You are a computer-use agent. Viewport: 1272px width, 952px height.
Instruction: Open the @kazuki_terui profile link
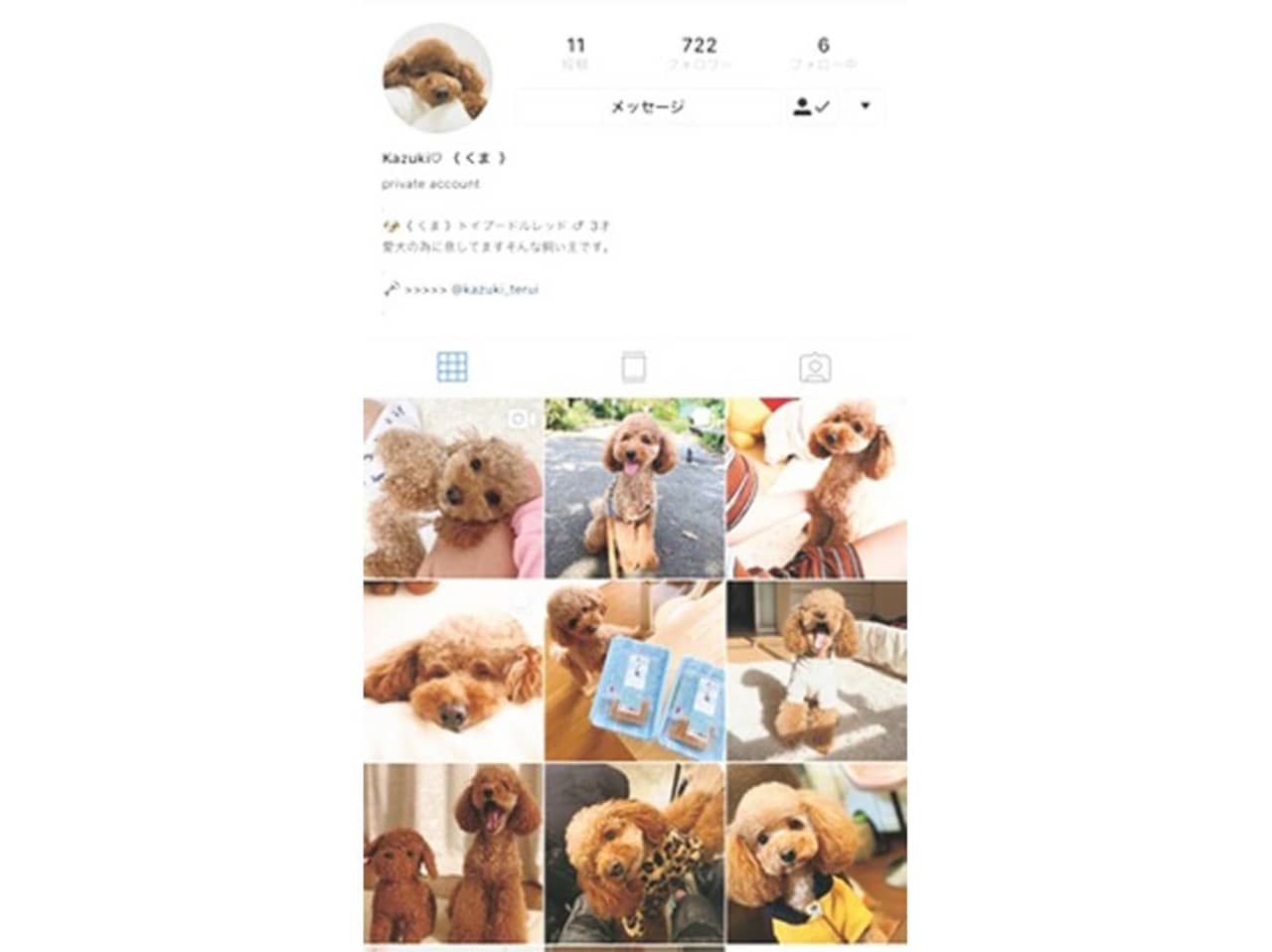tap(494, 289)
